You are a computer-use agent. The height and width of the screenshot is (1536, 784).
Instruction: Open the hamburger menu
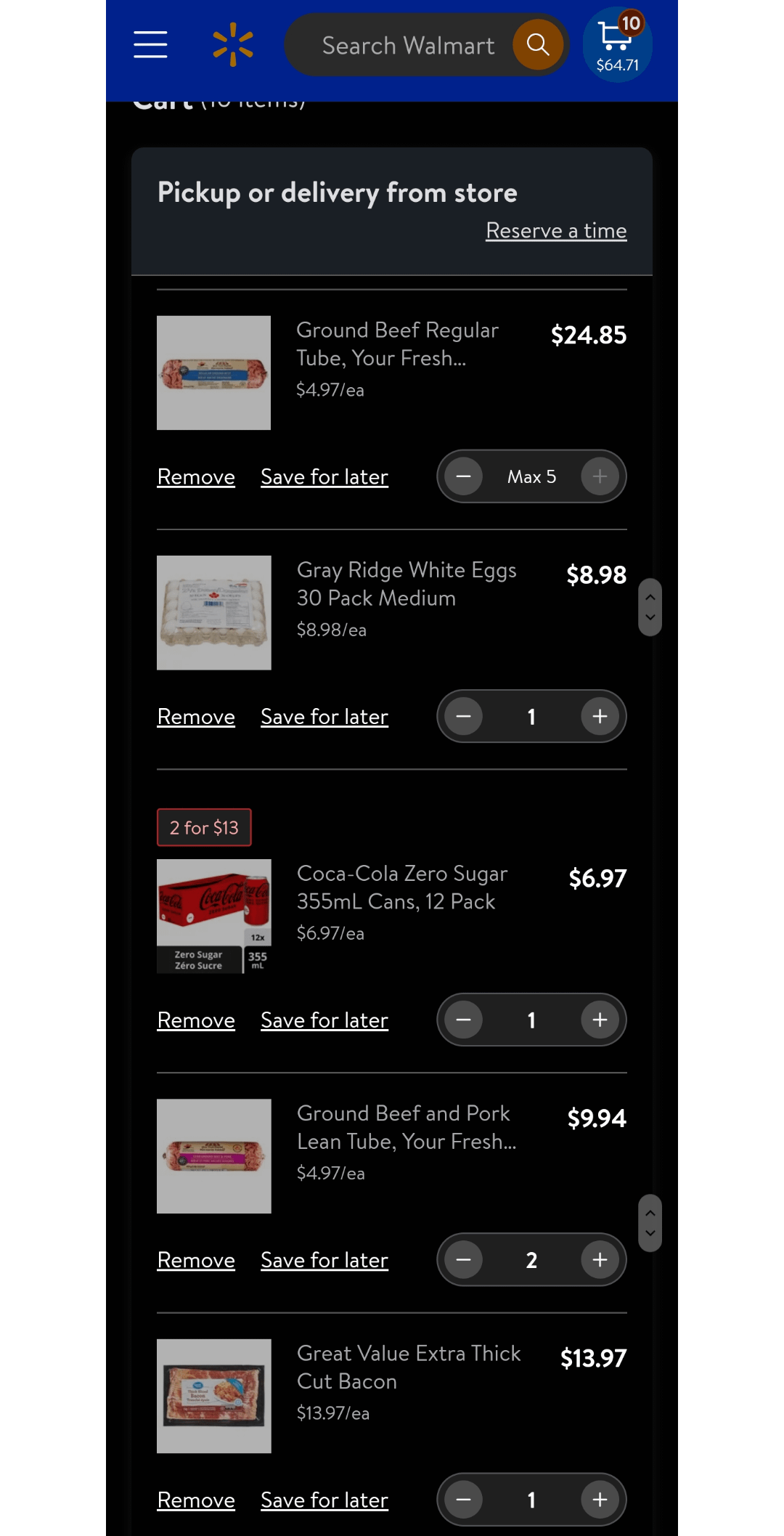(150, 44)
